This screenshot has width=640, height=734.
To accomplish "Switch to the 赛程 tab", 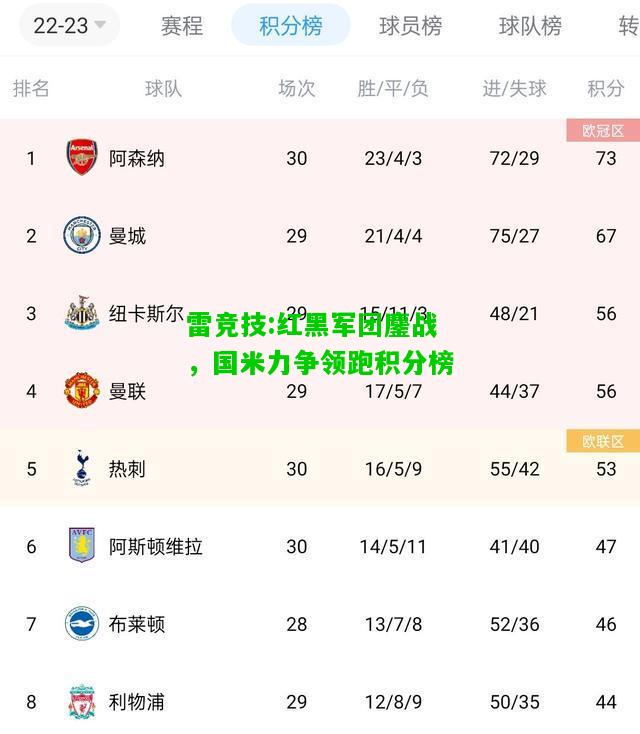I will click(181, 26).
